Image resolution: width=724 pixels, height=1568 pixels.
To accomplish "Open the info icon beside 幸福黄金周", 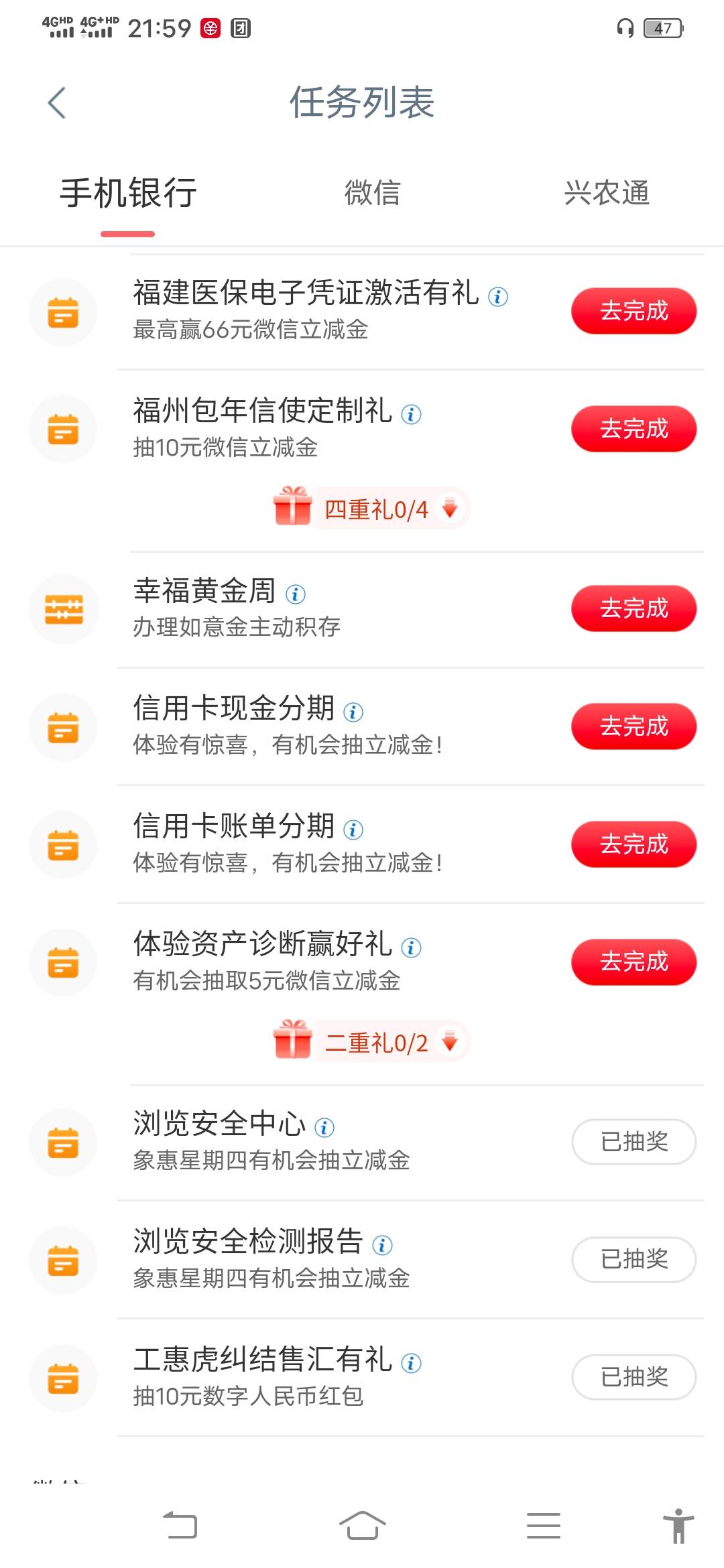I will pyautogui.click(x=296, y=594).
